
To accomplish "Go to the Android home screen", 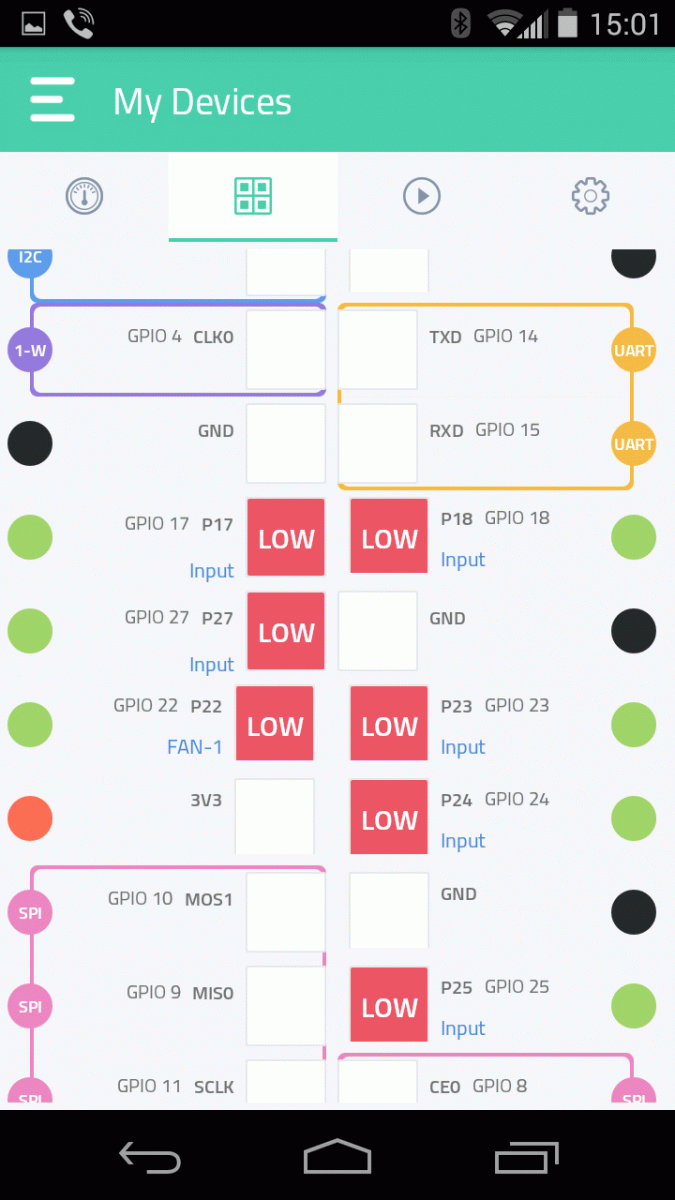I will (337, 1157).
